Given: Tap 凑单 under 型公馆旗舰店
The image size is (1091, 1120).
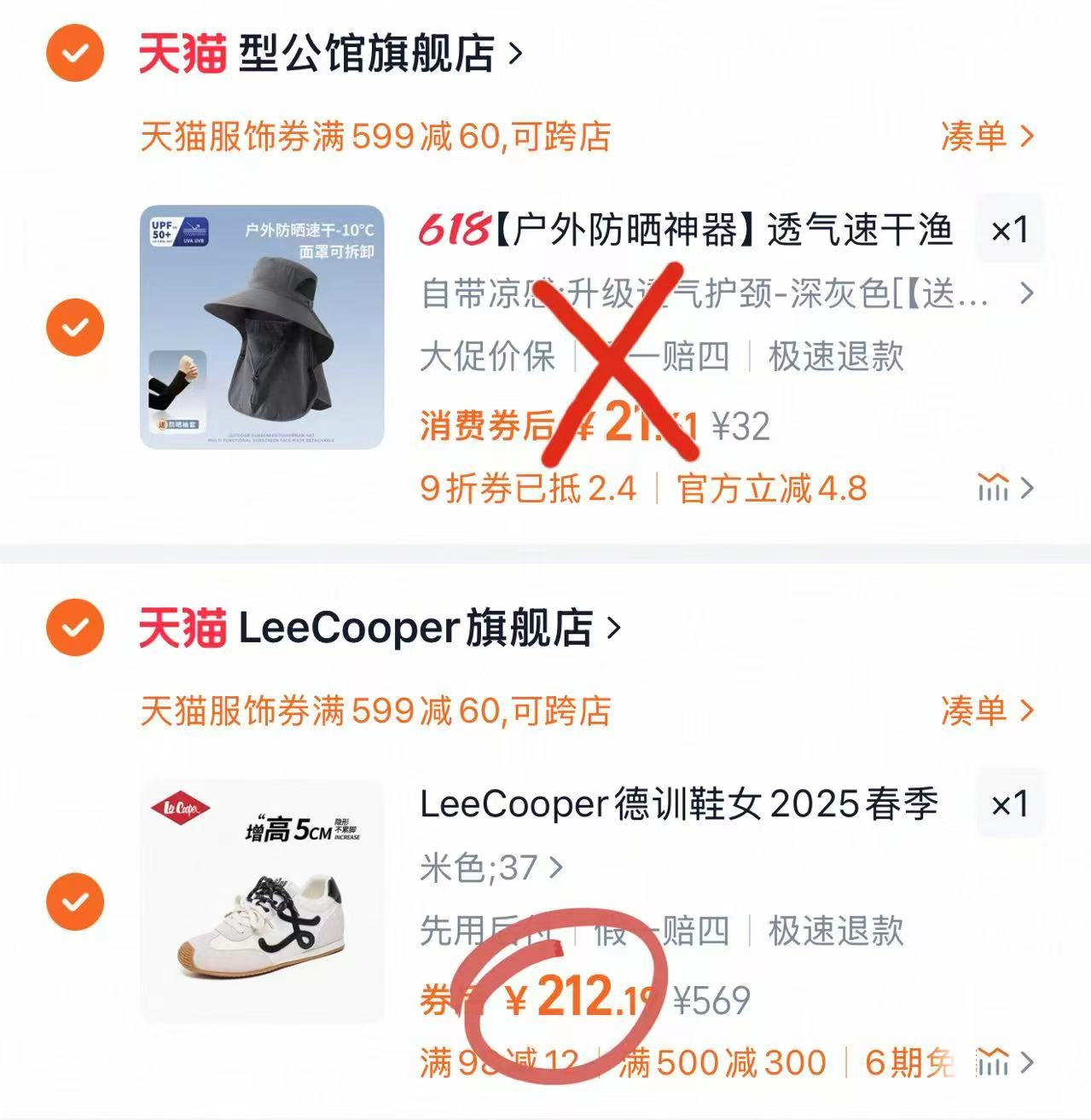Looking at the screenshot, I should point(987,136).
